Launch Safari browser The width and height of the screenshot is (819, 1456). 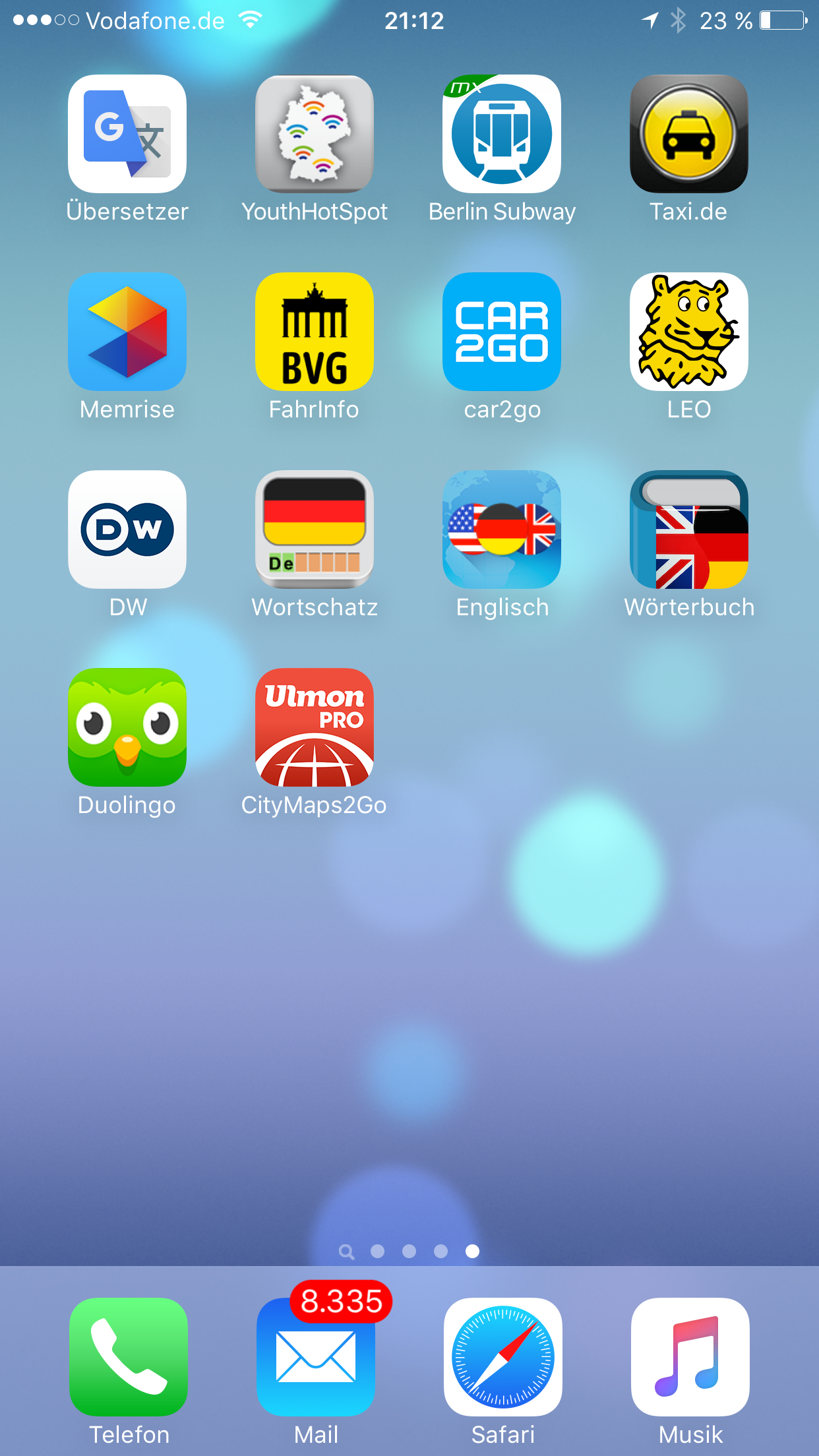pyautogui.click(x=503, y=1357)
